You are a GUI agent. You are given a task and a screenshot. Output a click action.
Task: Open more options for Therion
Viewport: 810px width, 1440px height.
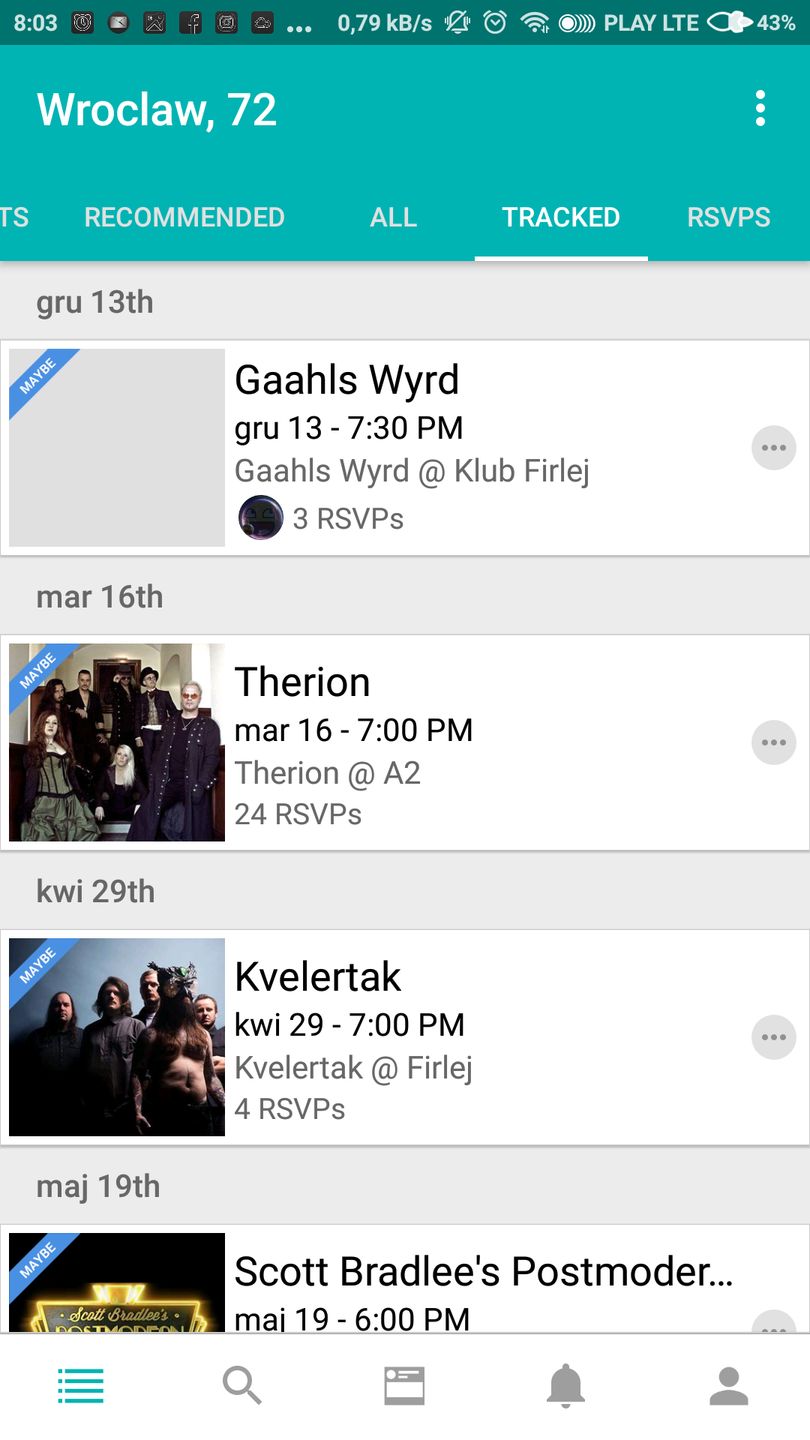(x=773, y=743)
